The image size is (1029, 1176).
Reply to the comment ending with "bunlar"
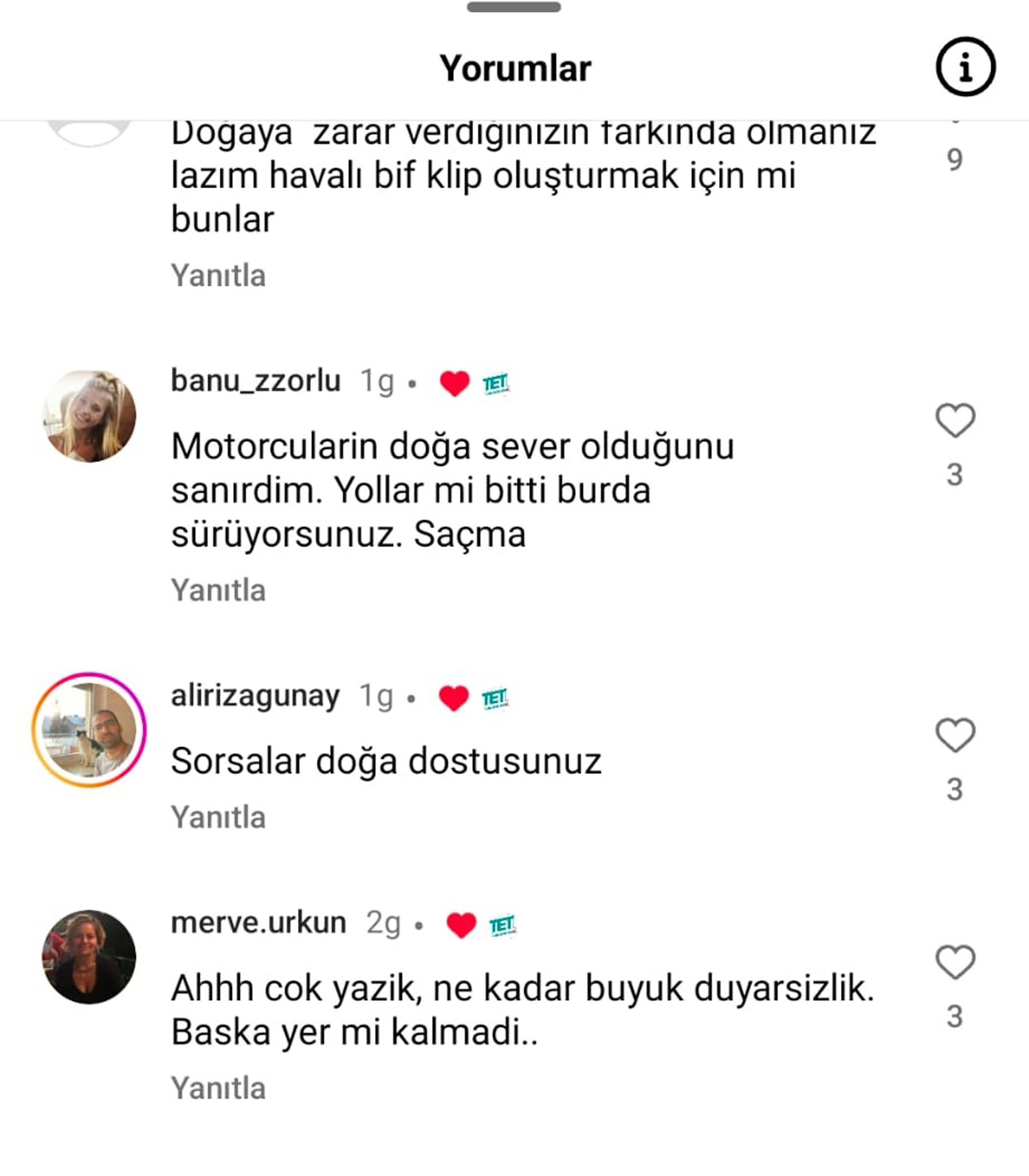pos(218,276)
